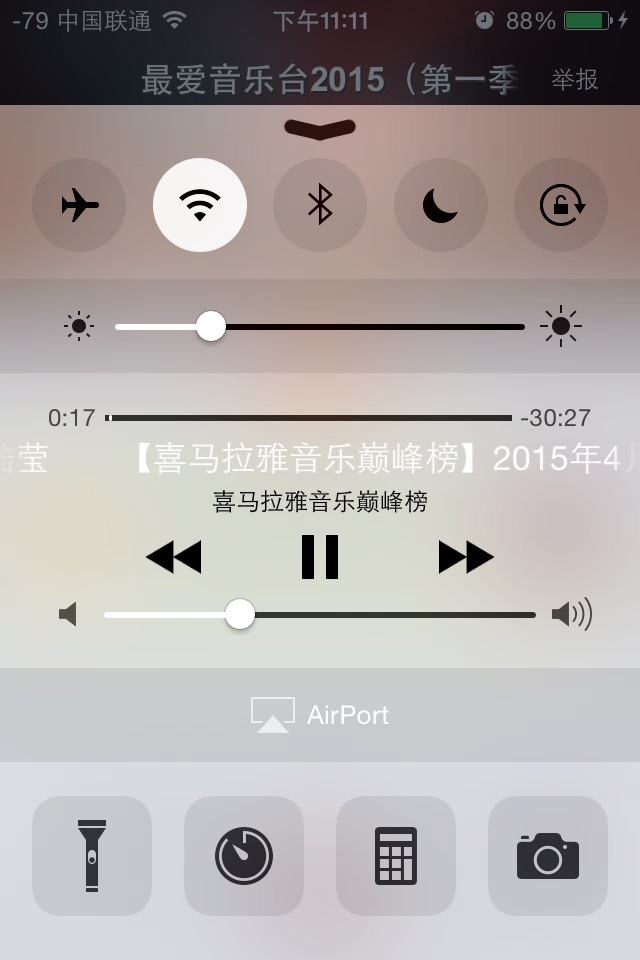The height and width of the screenshot is (960, 640).
Task: Open the timer shortcut
Action: [x=244, y=855]
